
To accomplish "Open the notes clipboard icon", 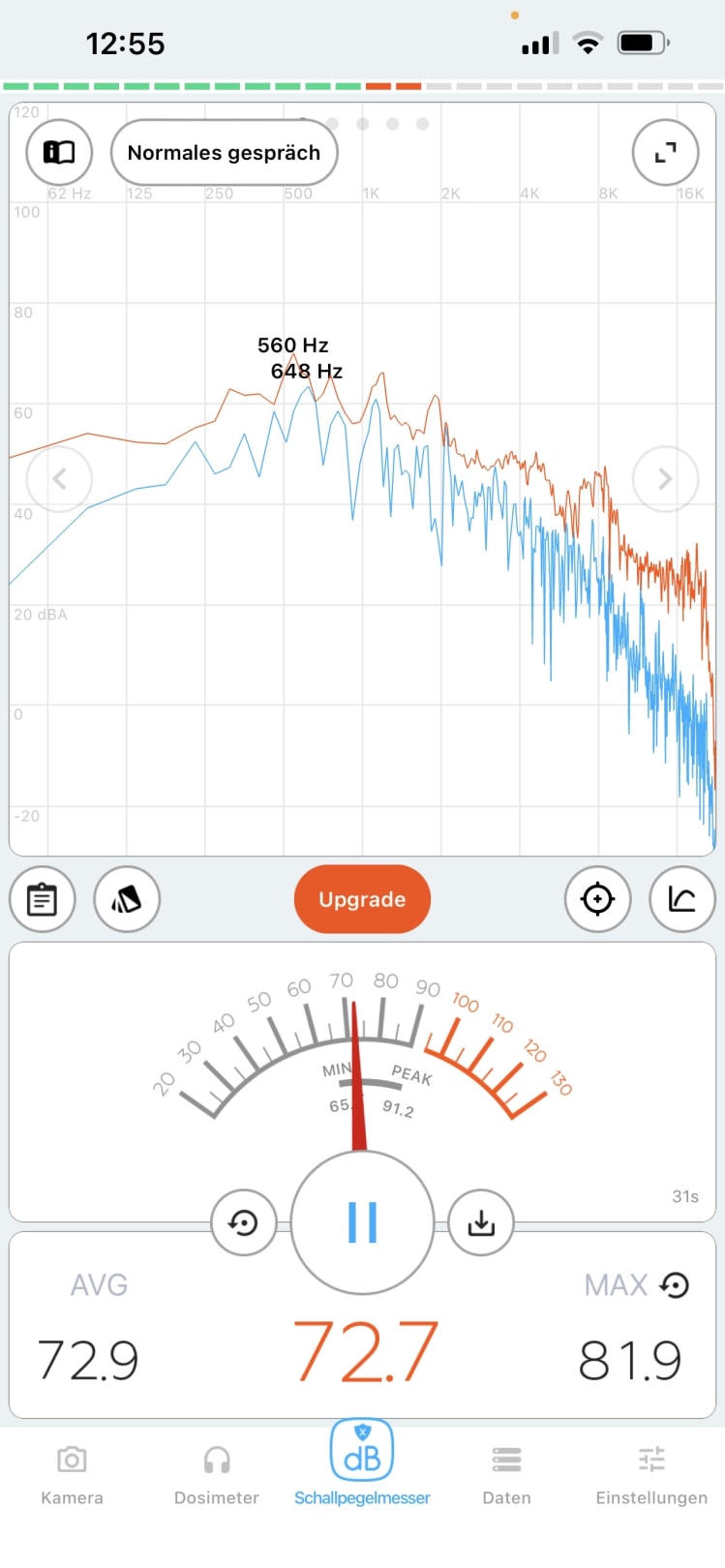I will [x=42, y=899].
